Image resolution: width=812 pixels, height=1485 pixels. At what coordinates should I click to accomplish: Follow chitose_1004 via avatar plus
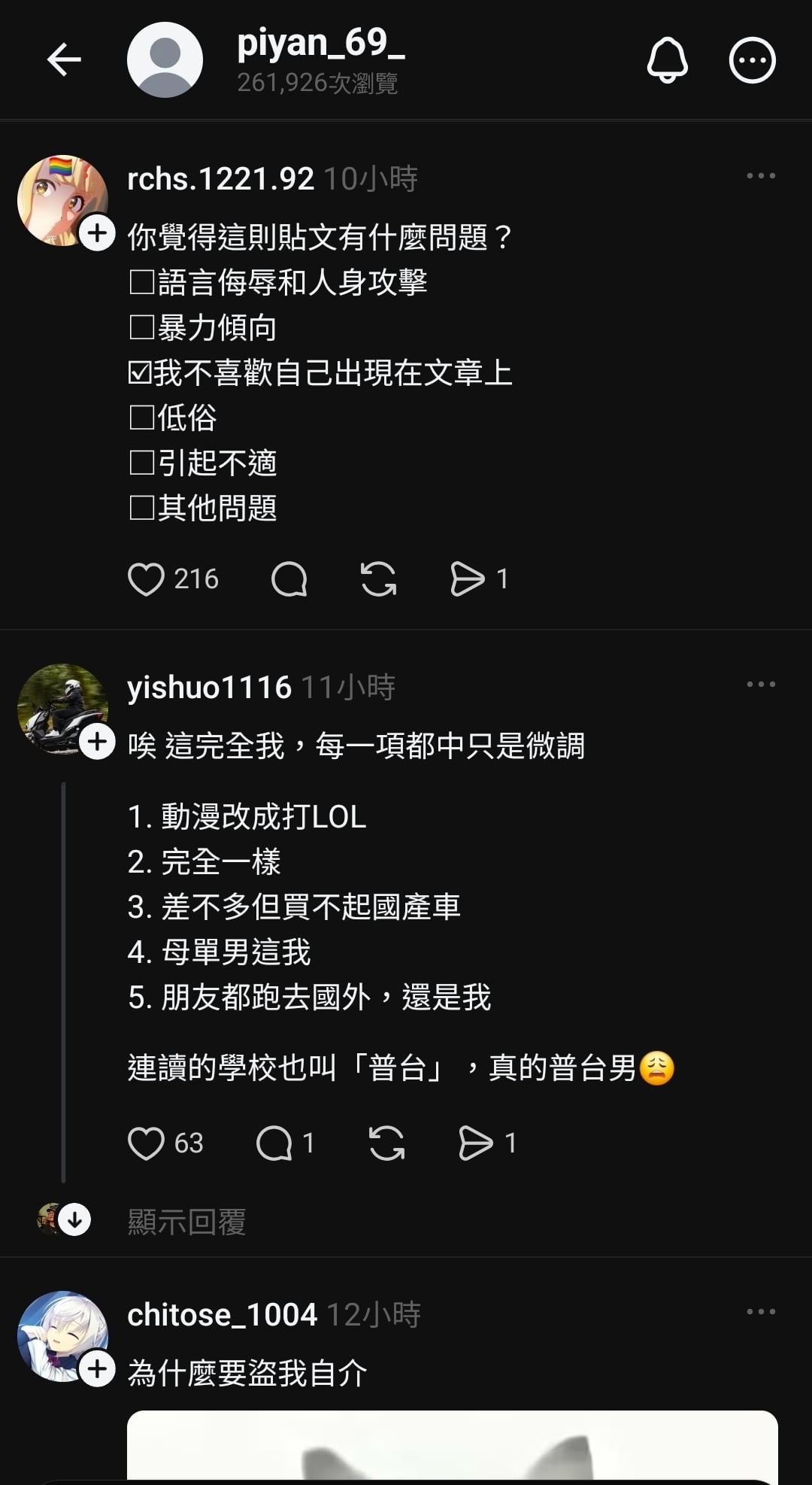click(x=98, y=1368)
